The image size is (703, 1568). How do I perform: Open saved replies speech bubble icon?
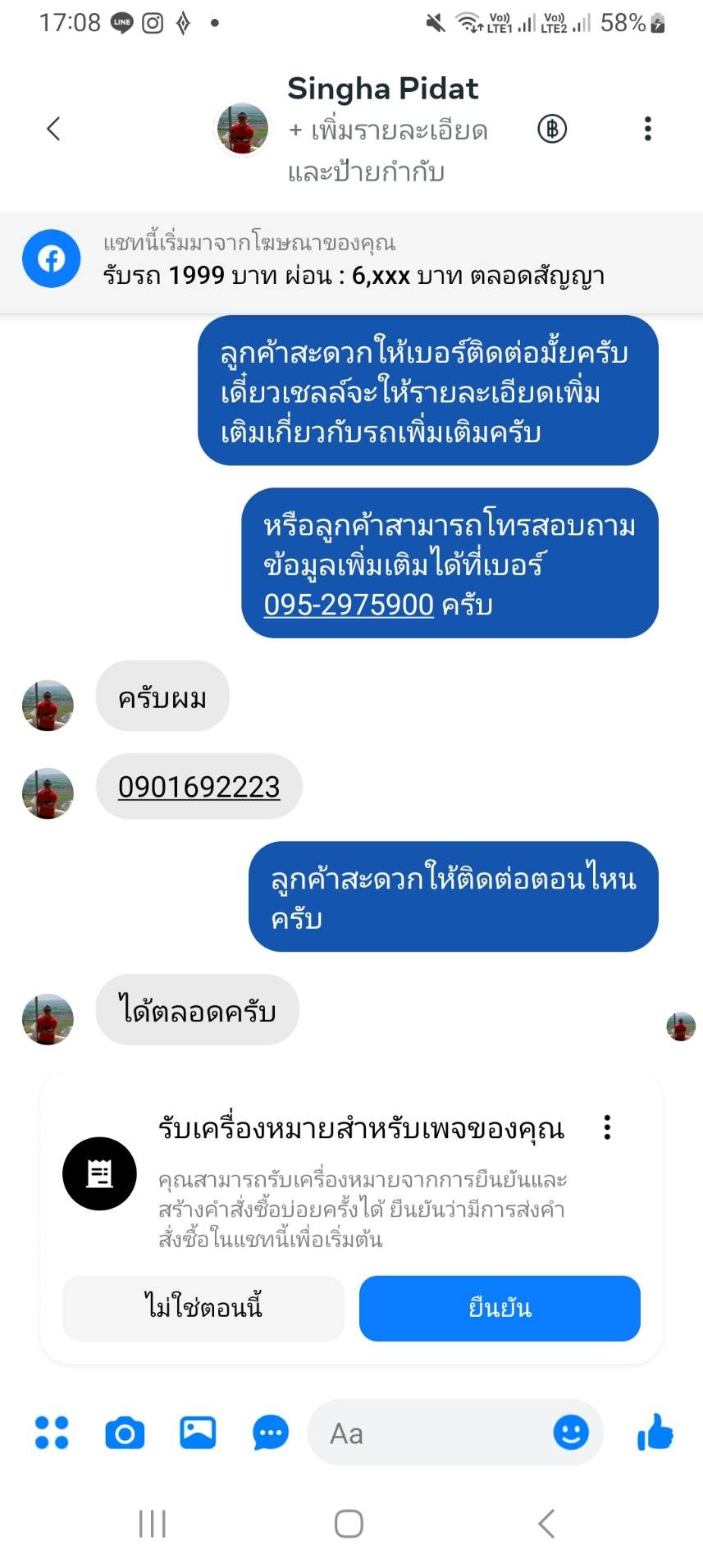(270, 1433)
